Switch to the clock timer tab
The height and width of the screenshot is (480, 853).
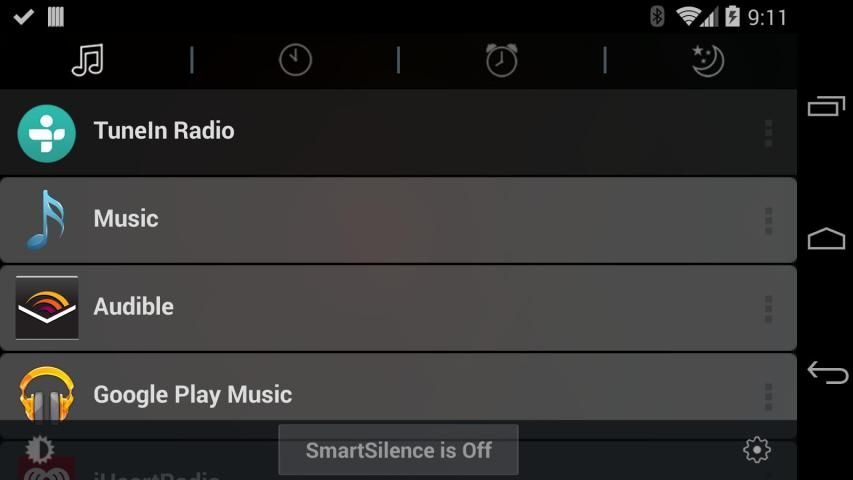295,61
